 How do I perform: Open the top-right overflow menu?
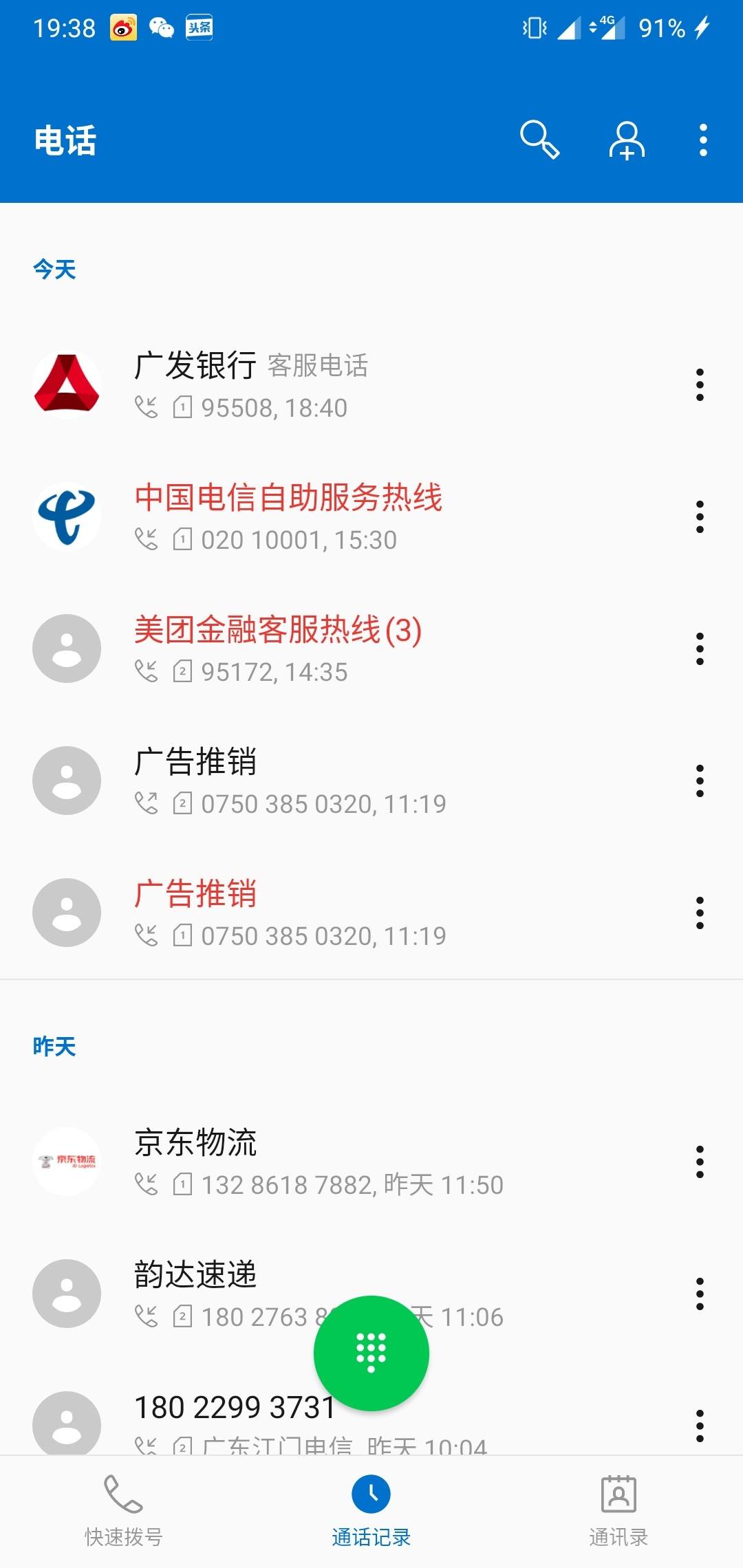coord(702,140)
